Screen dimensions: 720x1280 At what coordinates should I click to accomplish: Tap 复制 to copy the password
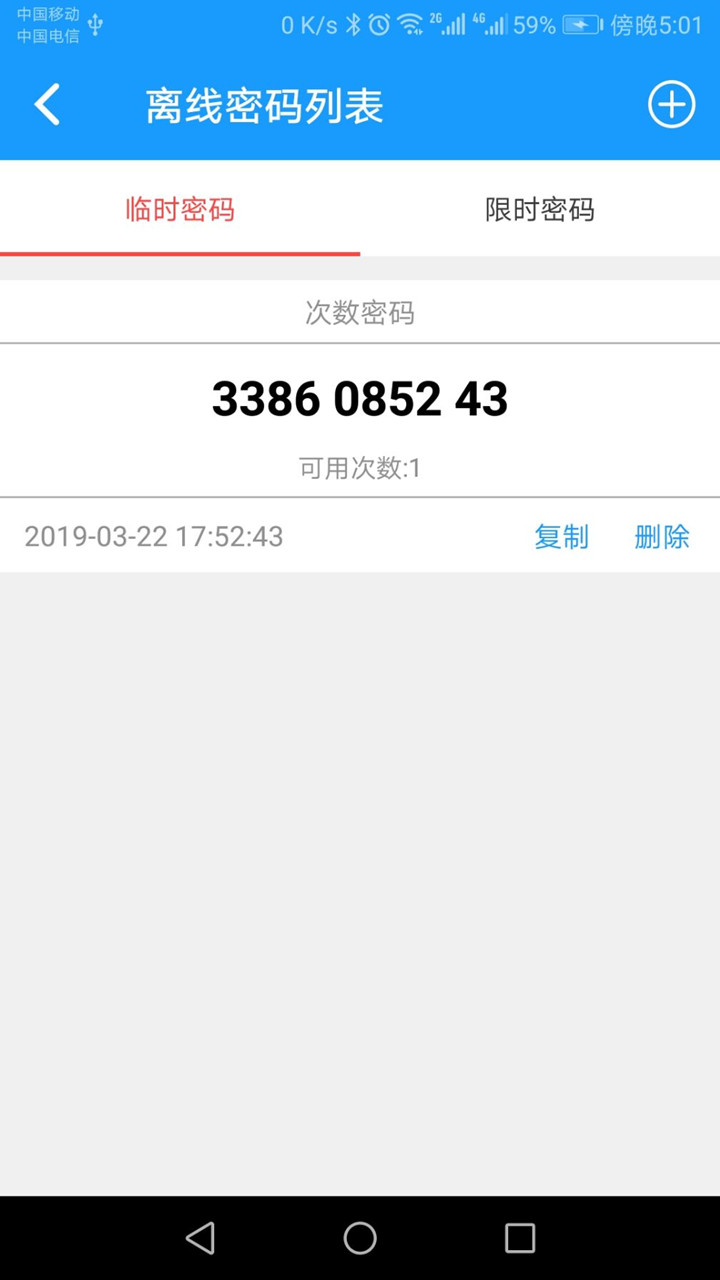(x=561, y=537)
